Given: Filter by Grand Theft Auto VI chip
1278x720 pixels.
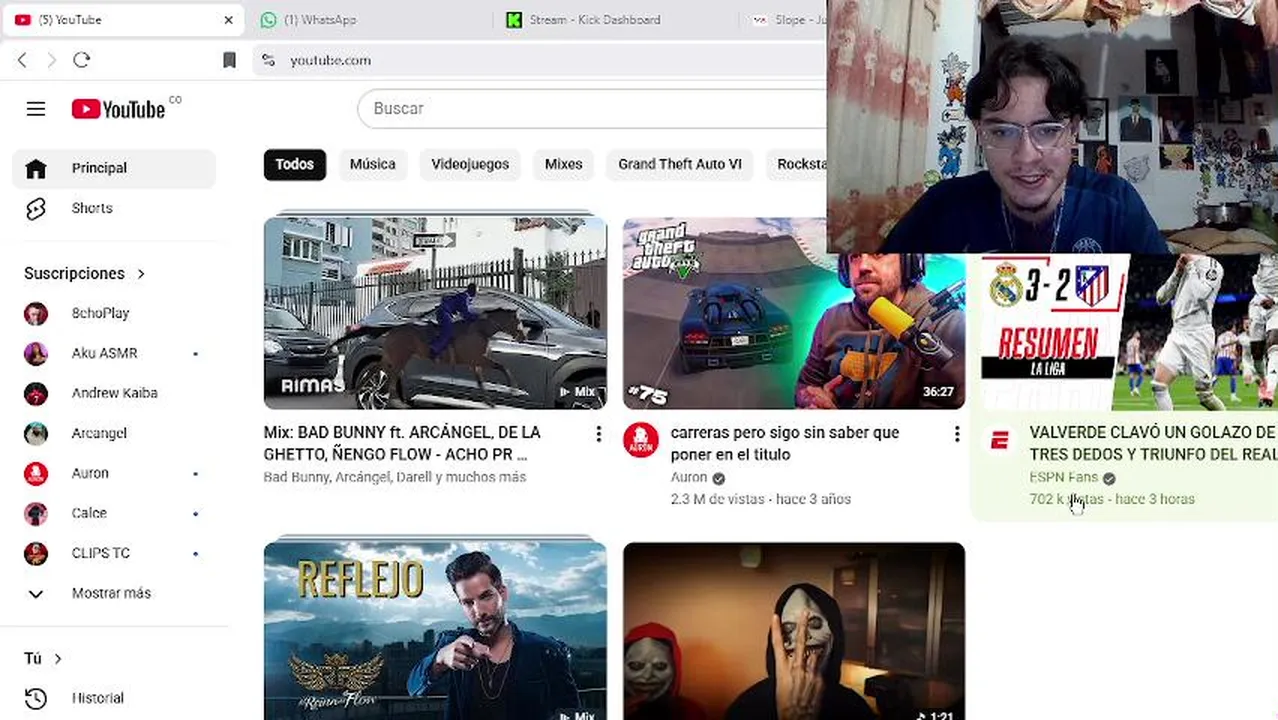Looking at the screenshot, I should (680, 164).
